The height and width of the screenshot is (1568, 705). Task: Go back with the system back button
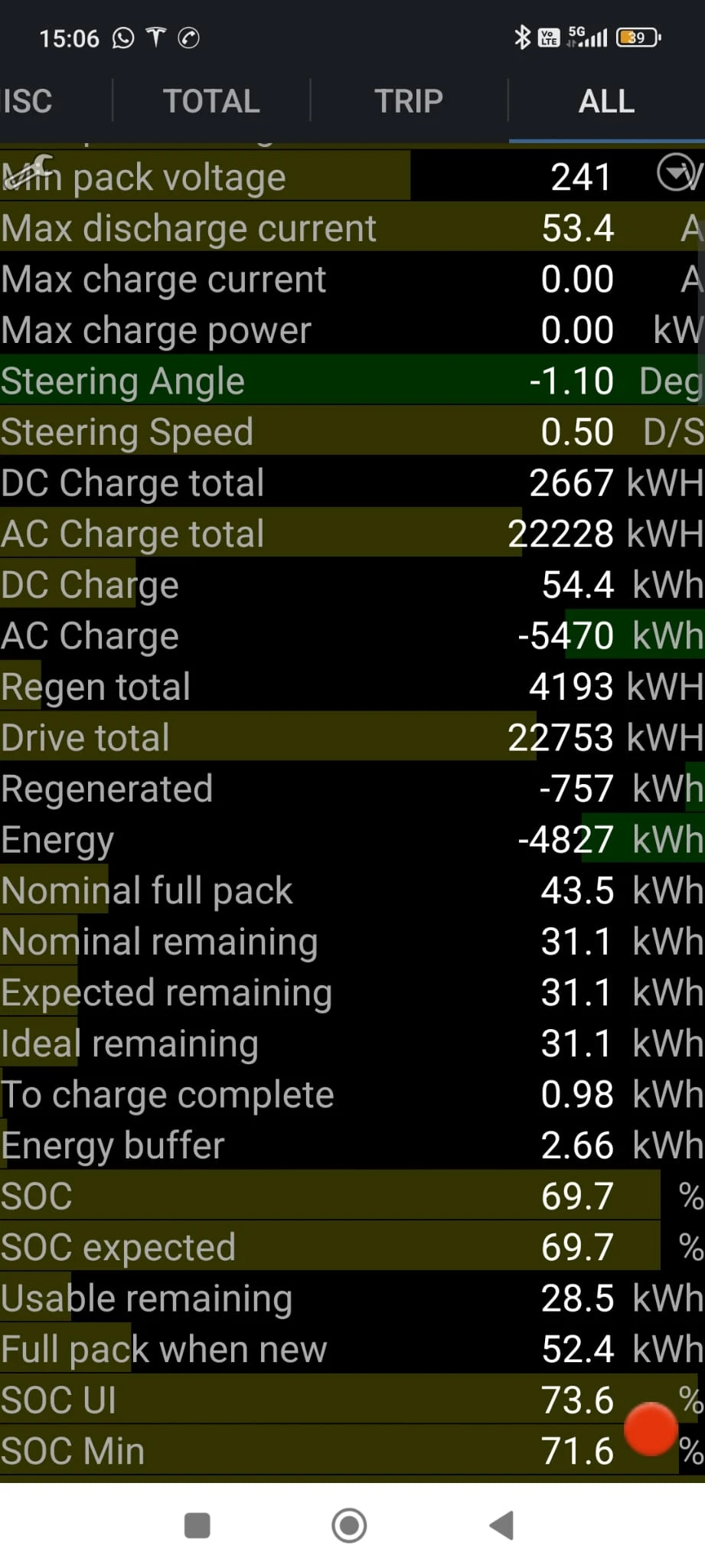[x=501, y=1524]
